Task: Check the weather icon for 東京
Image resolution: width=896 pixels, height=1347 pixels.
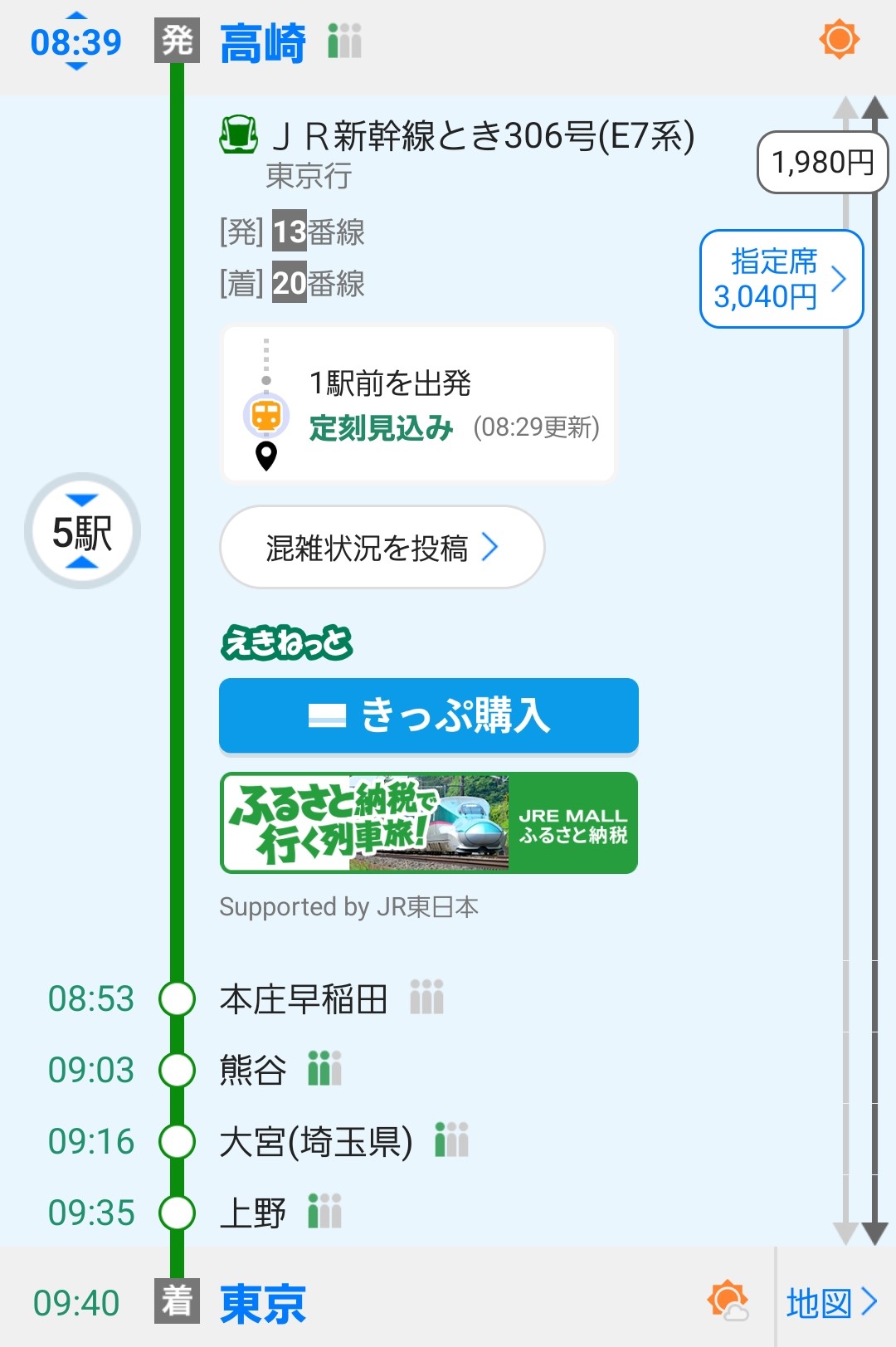Action: click(x=728, y=1301)
